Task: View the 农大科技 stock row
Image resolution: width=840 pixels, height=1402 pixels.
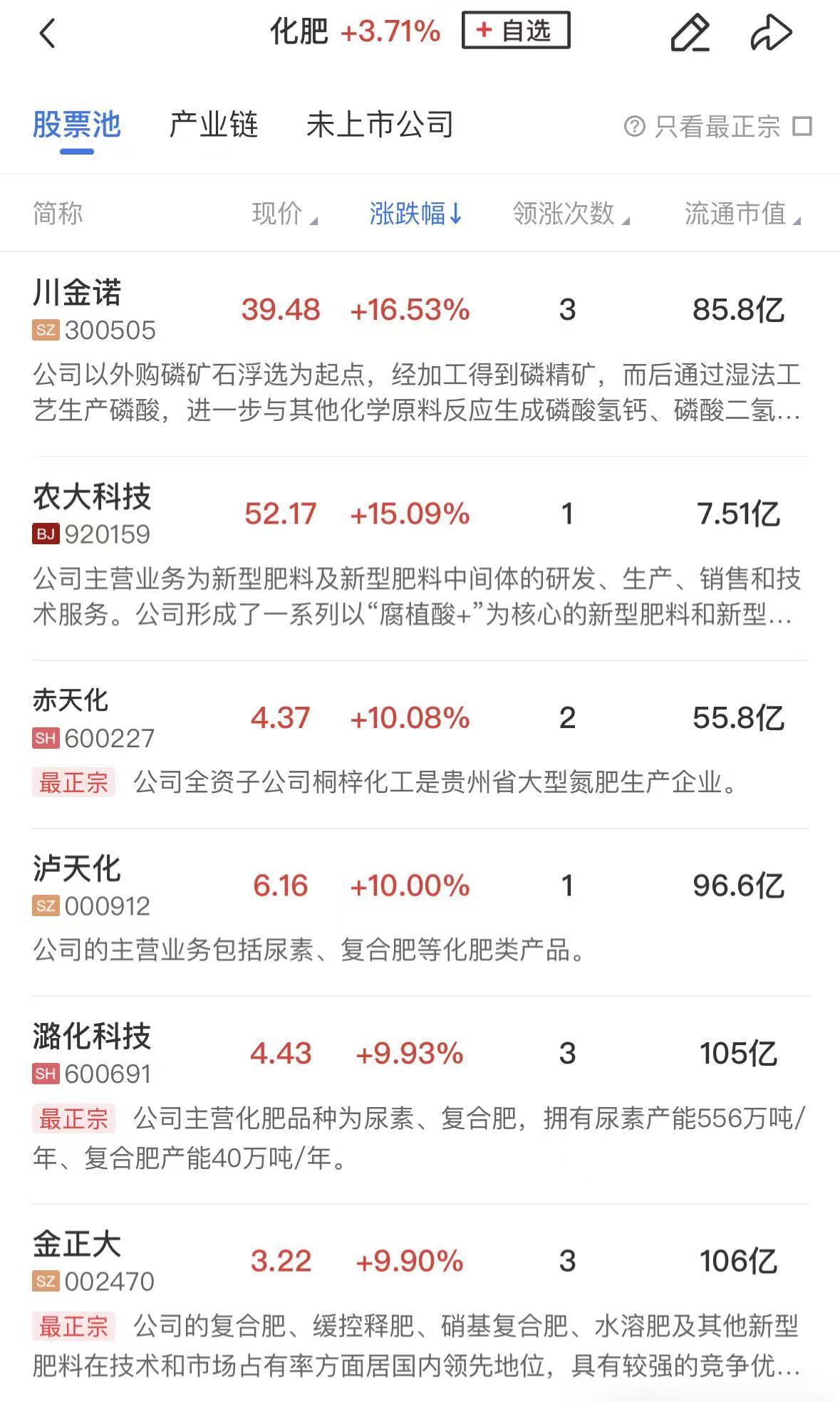Action: [92, 497]
